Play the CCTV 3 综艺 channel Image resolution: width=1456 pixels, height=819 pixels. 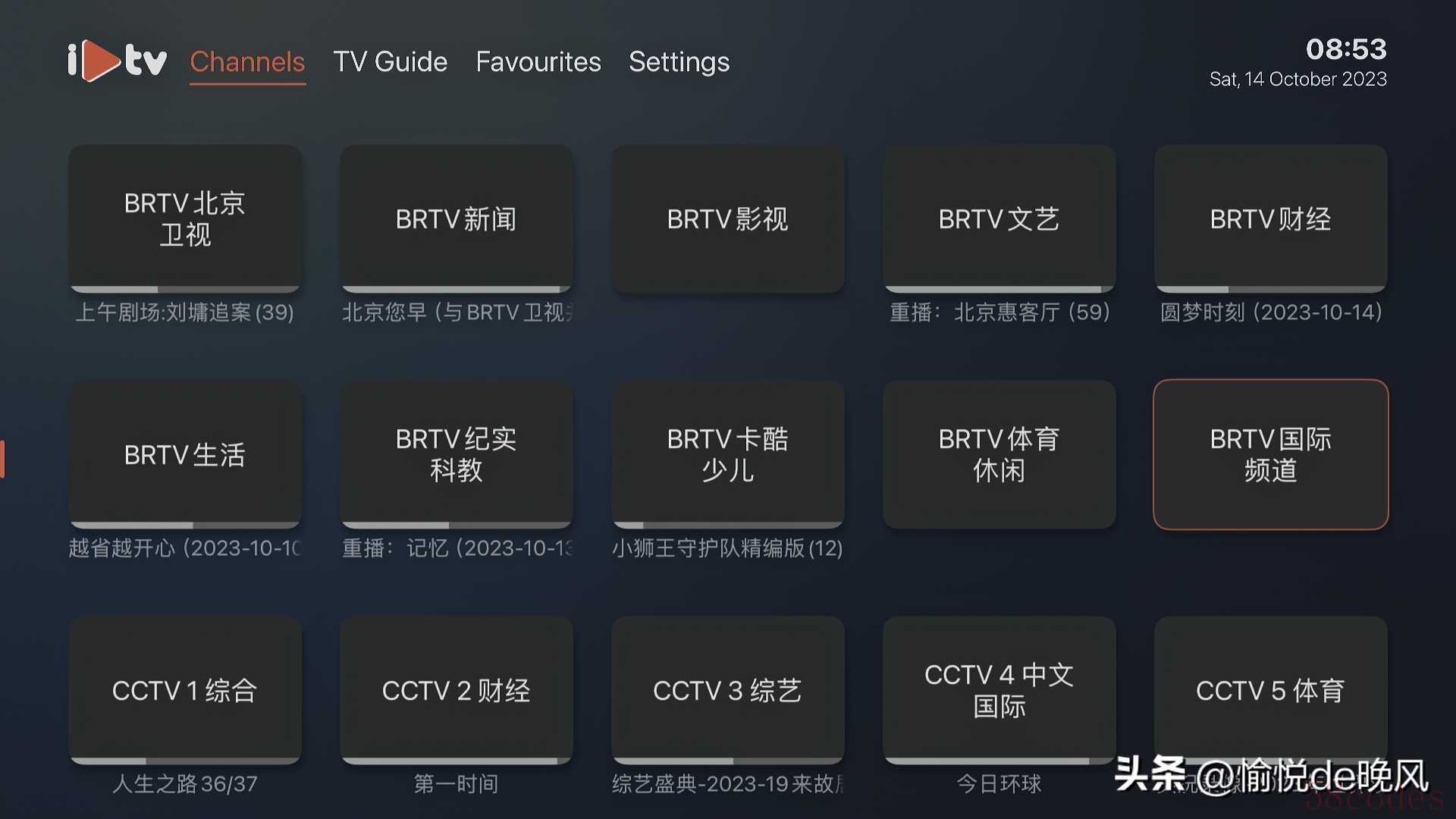click(x=727, y=690)
